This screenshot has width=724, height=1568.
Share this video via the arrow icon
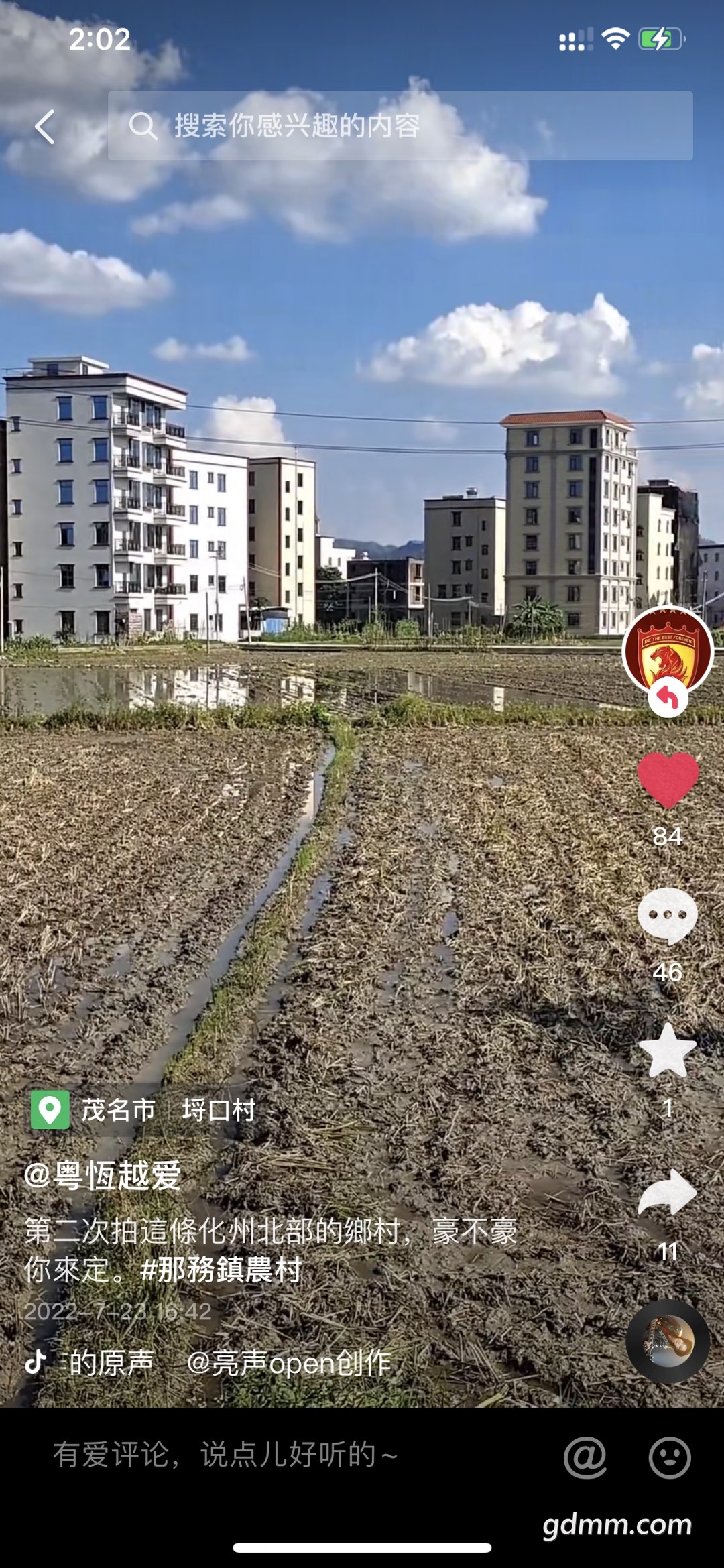pyautogui.click(x=668, y=1193)
